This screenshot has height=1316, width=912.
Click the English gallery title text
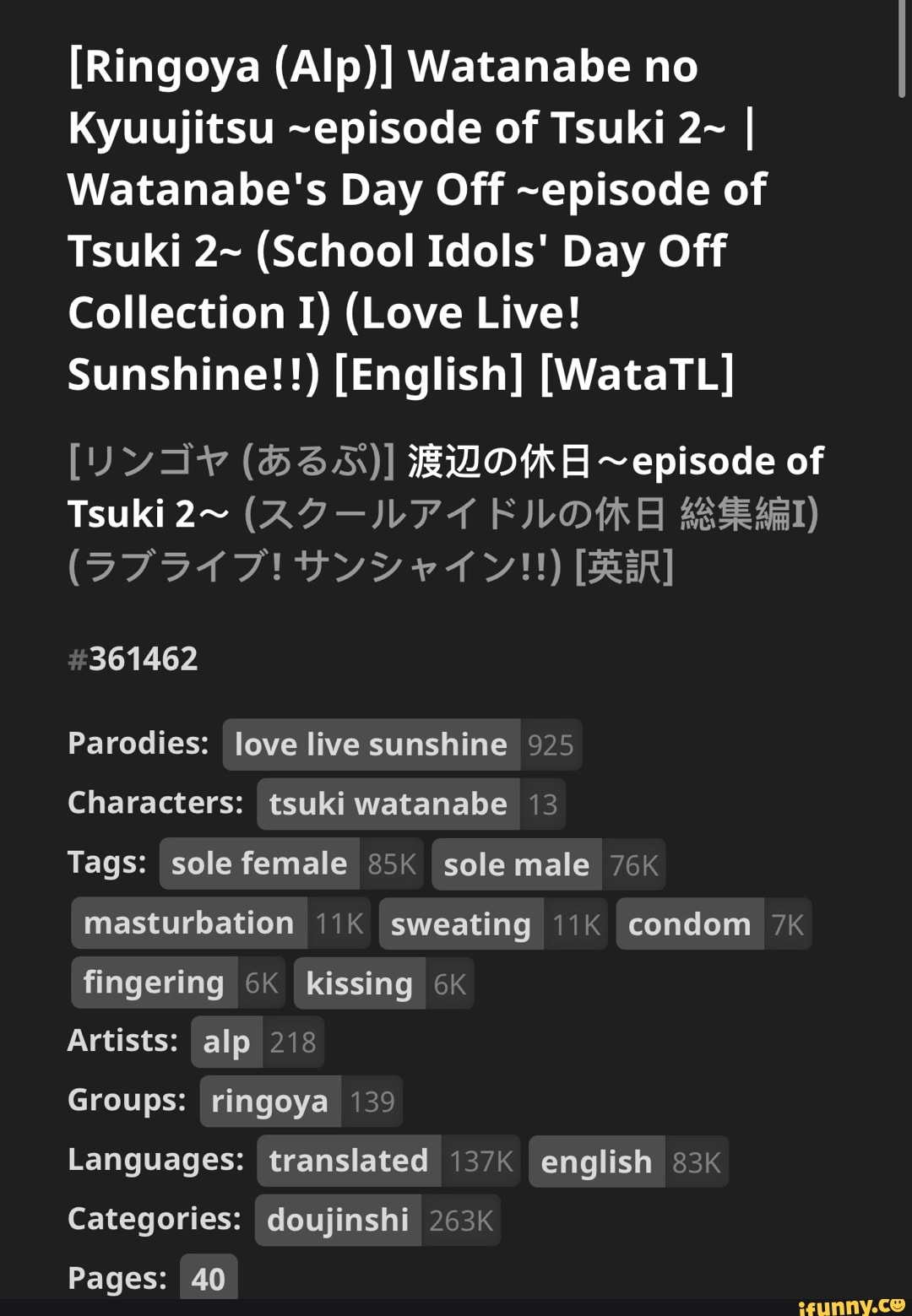[418, 219]
